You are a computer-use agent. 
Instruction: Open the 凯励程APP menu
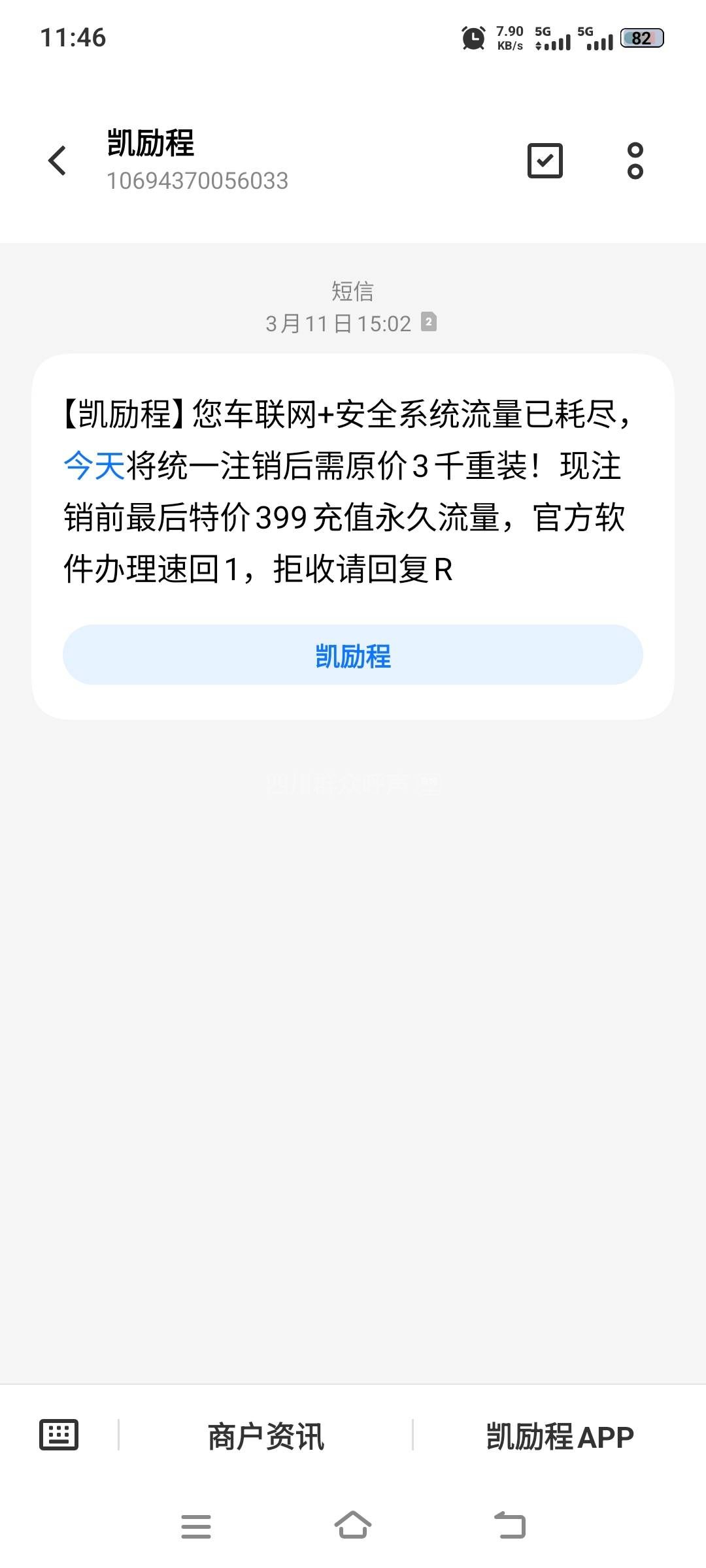coord(560,1437)
